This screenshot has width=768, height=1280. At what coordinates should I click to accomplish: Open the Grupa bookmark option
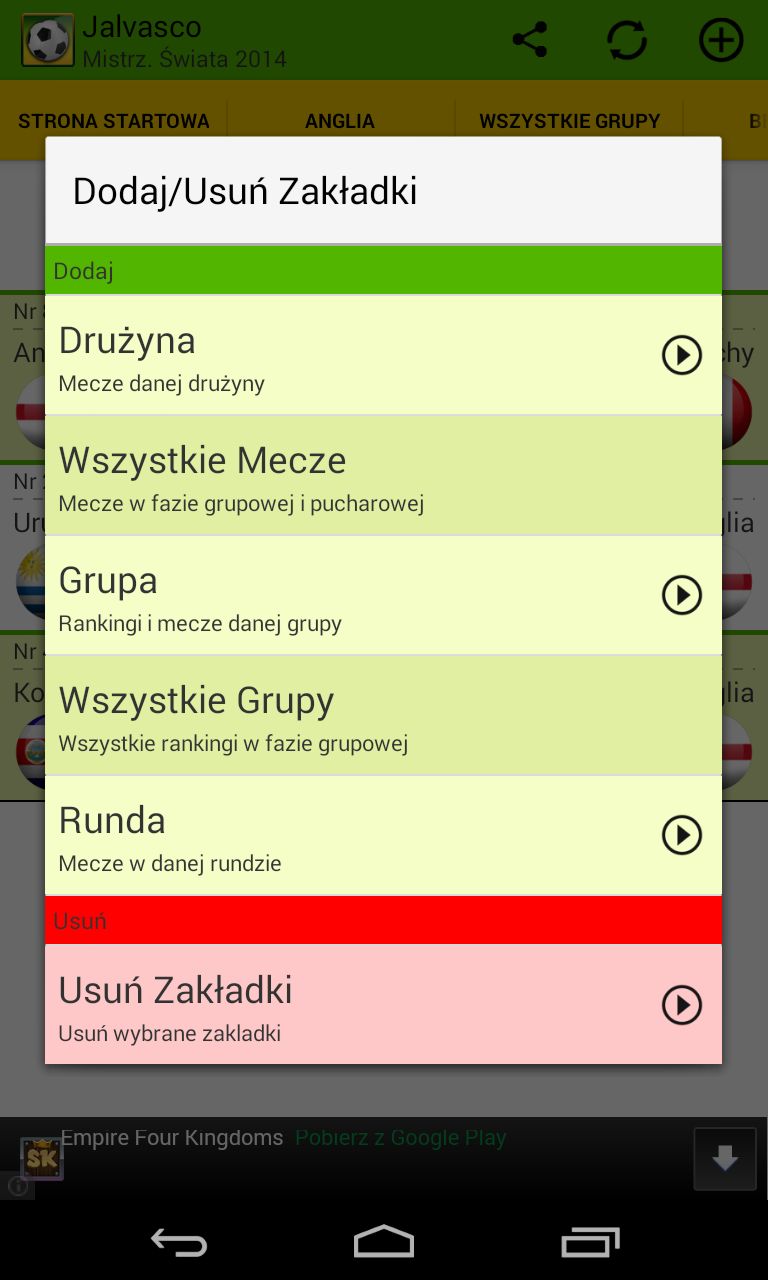tap(383, 595)
